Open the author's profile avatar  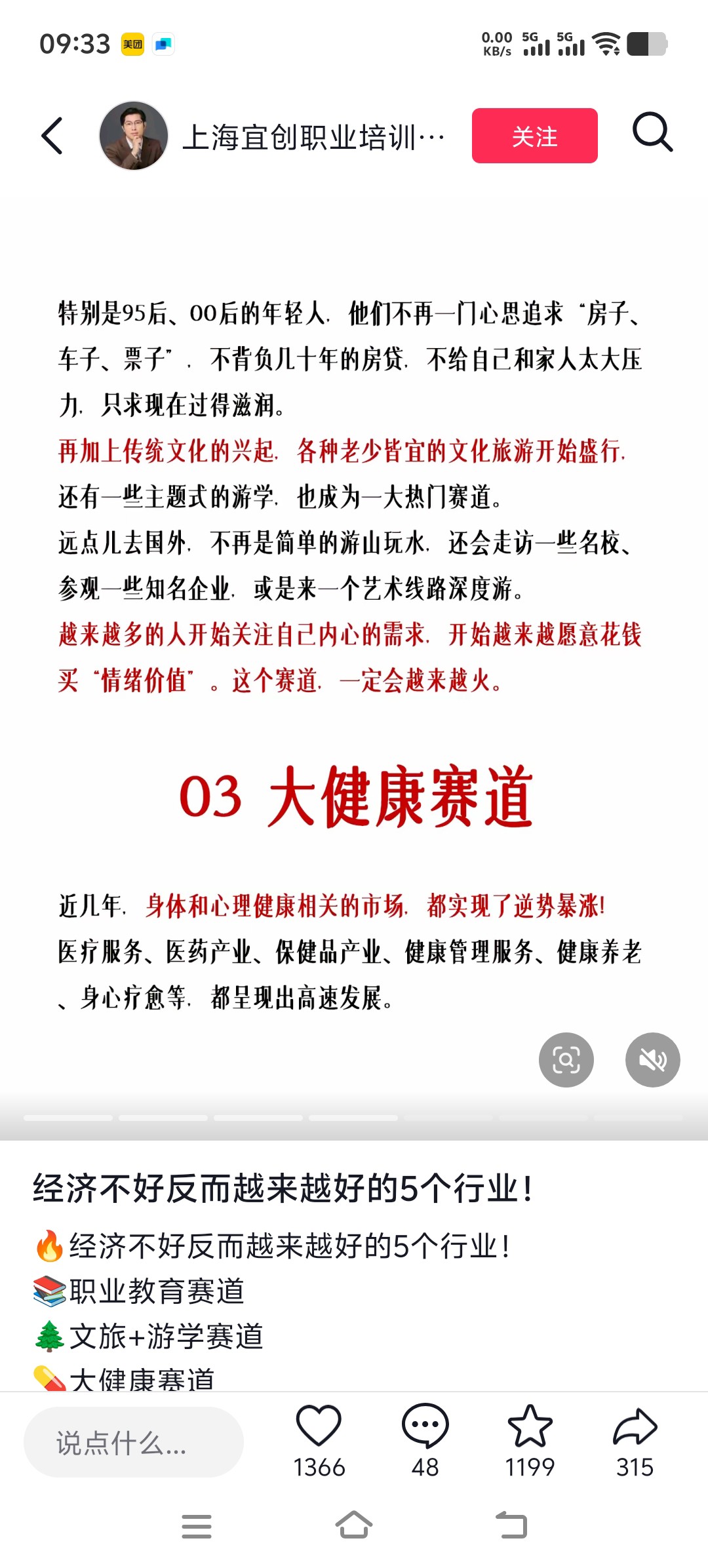point(134,136)
